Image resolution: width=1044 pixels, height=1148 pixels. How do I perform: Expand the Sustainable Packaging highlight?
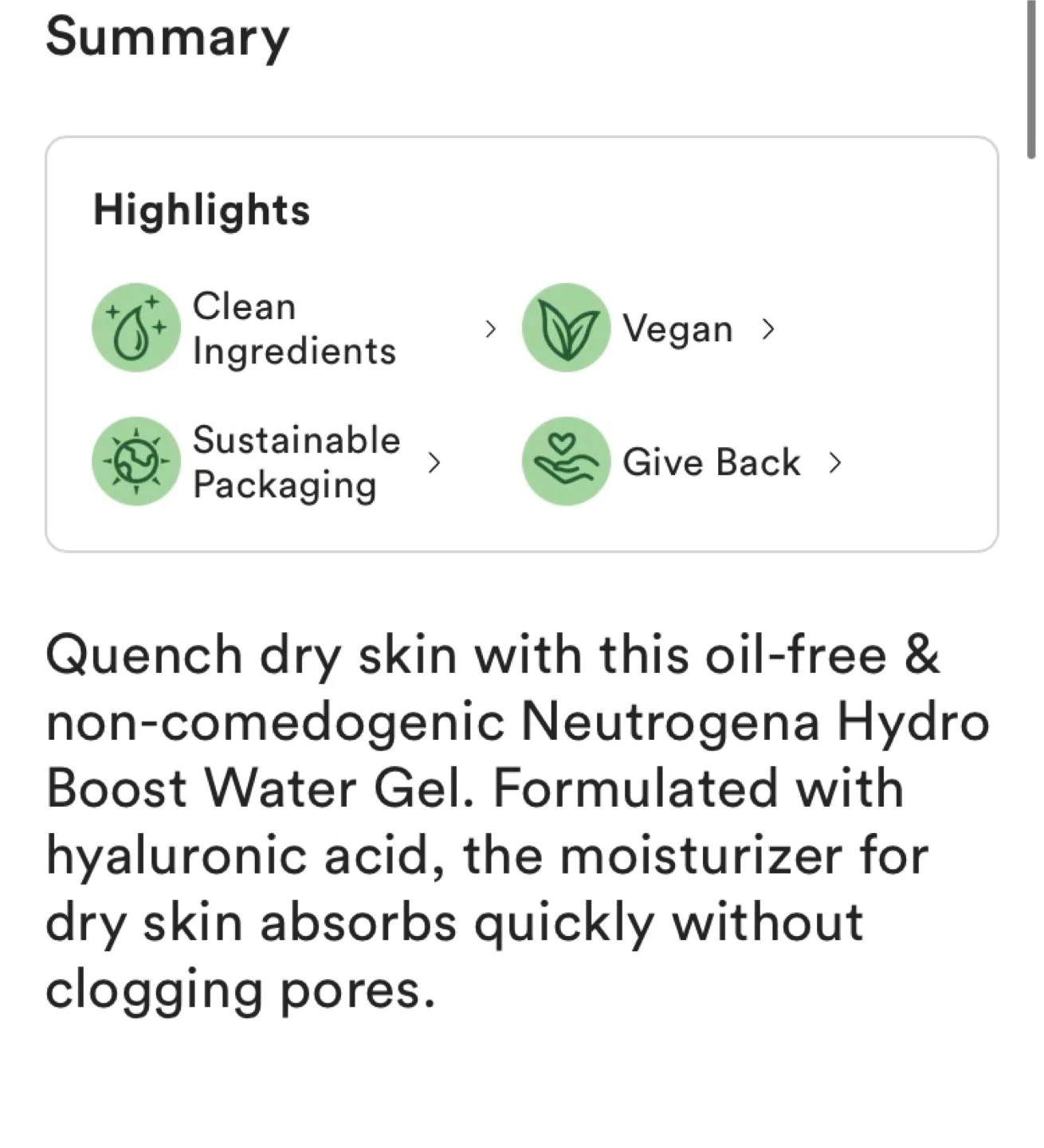click(296, 462)
